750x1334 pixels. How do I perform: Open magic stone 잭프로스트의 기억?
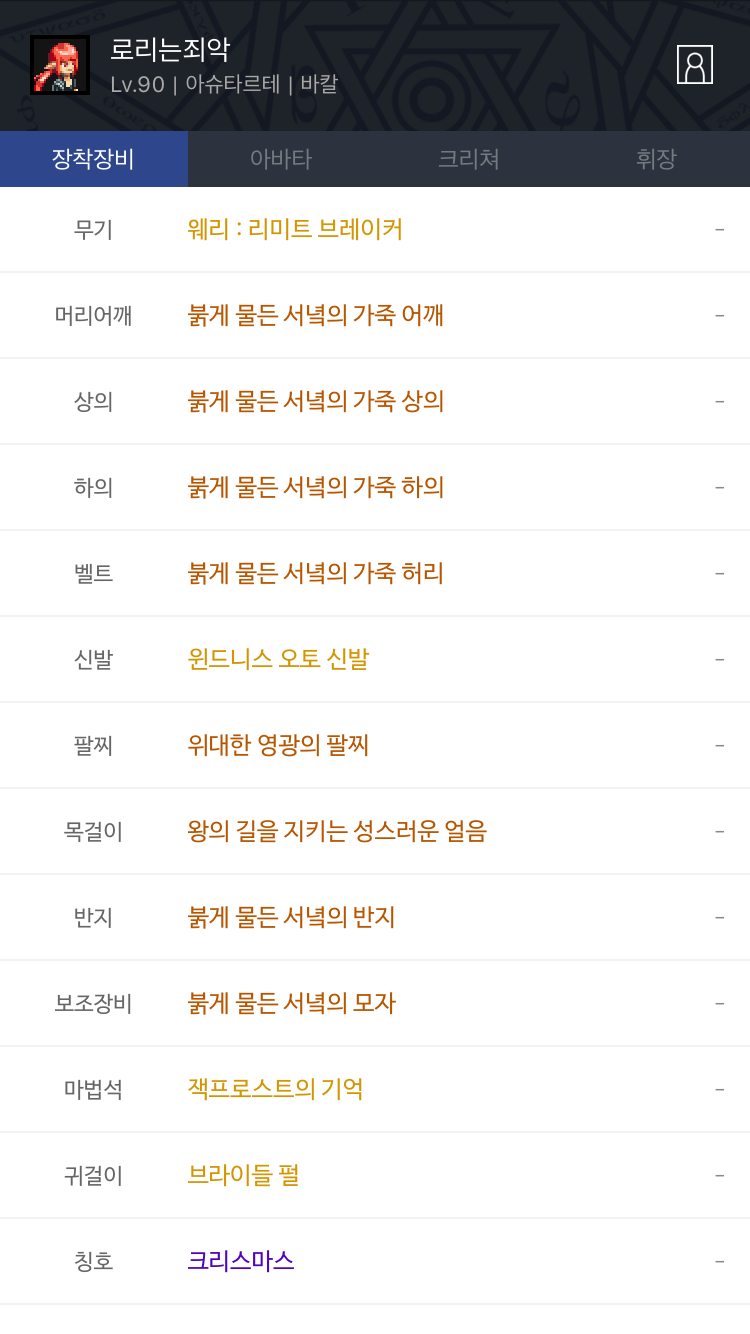[275, 1089]
